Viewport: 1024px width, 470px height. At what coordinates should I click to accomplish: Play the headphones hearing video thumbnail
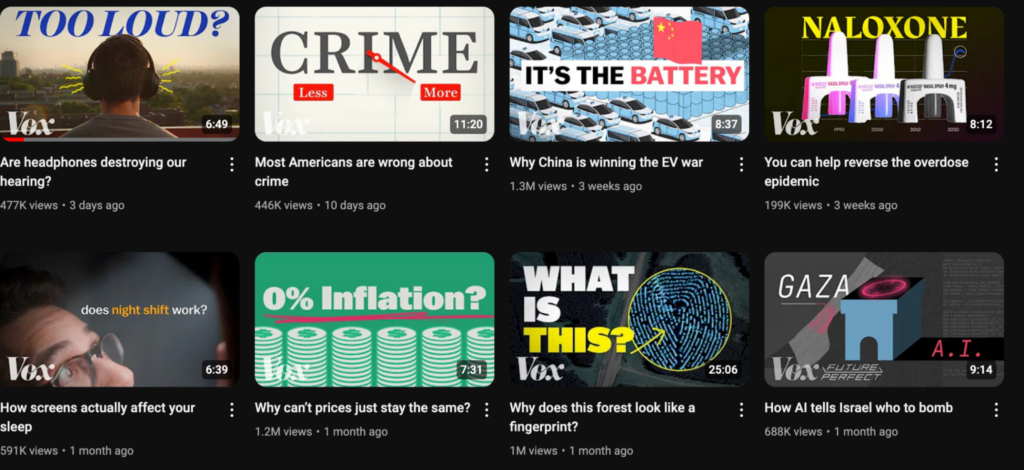point(120,74)
